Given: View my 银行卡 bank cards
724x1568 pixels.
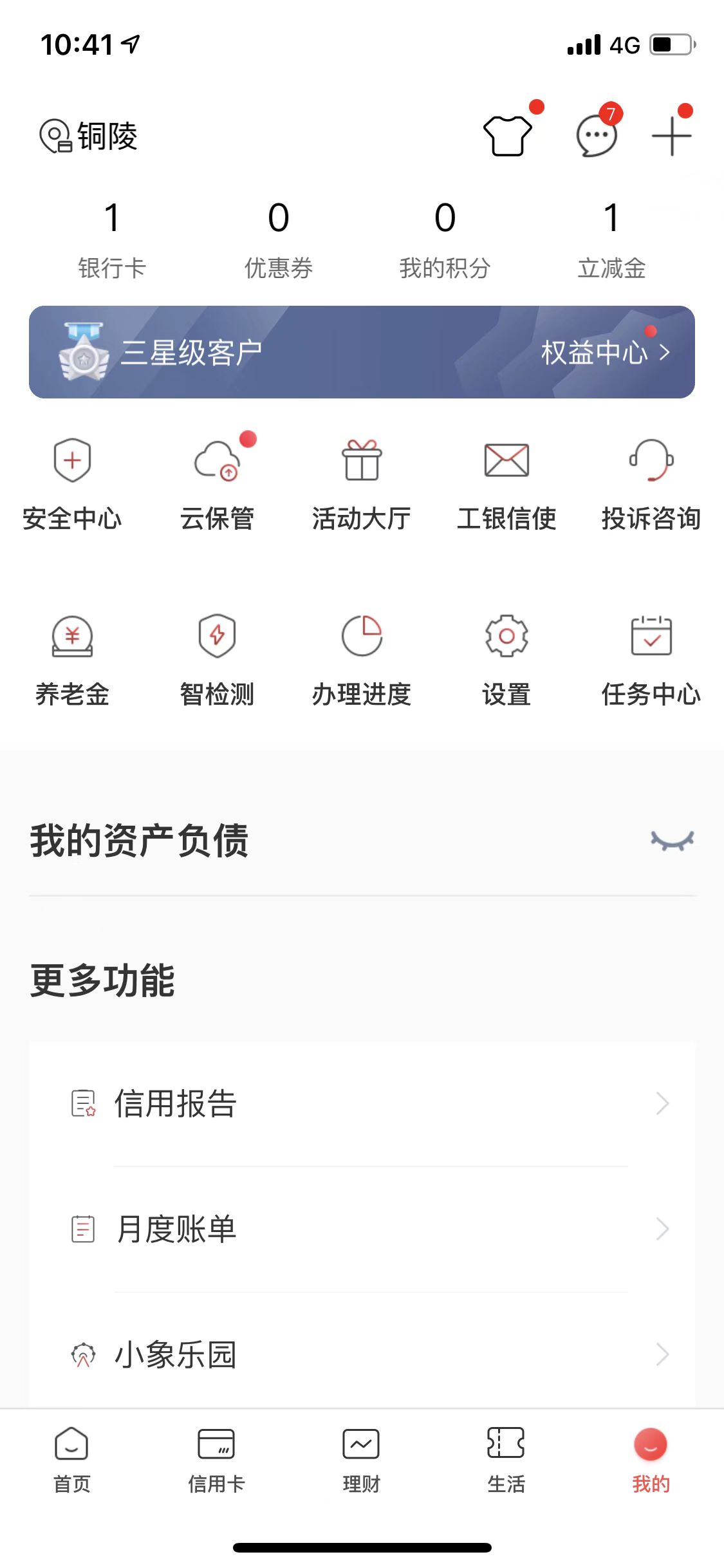Looking at the screenshot, I should pyautogui.click(x=112, y=239).
